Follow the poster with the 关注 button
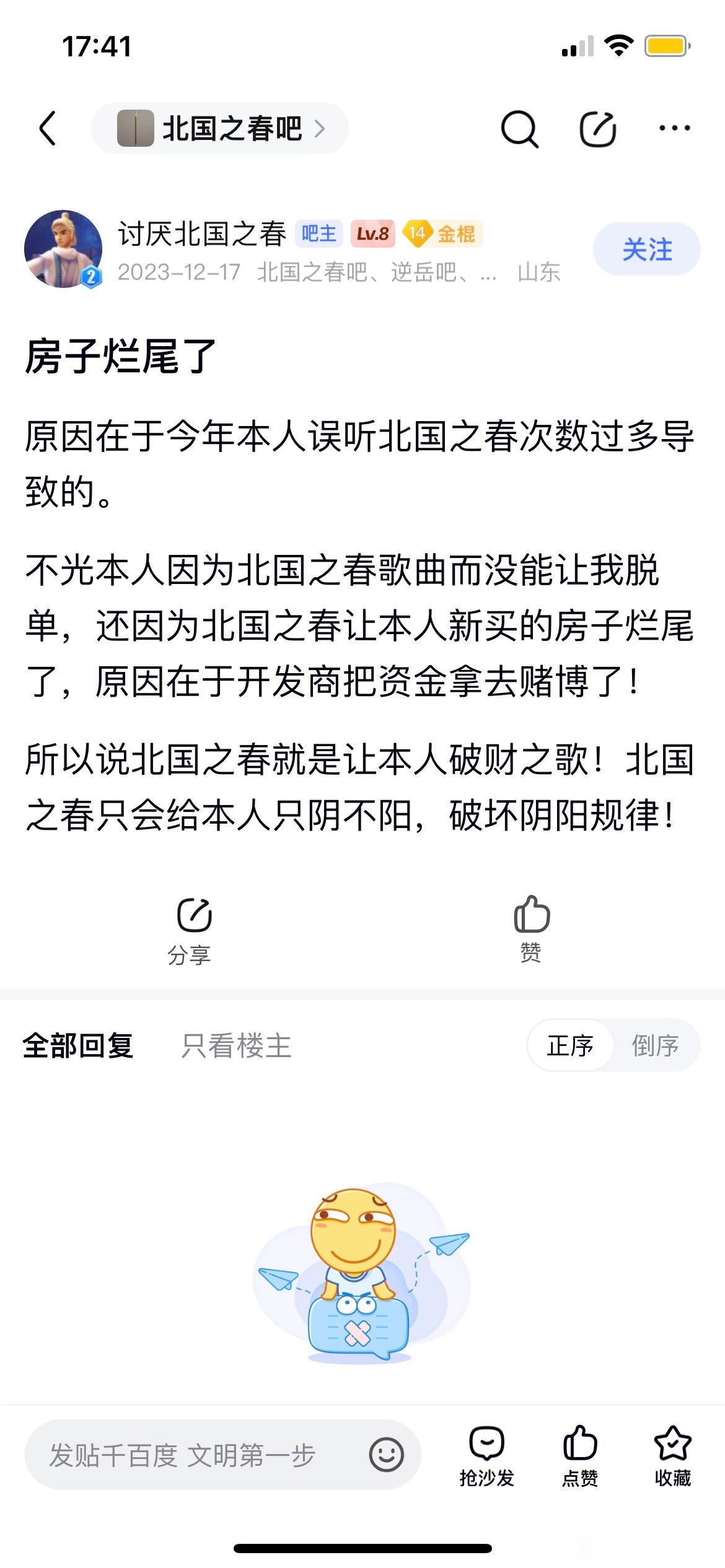725x1568 pixels. (x=646, y=249)
